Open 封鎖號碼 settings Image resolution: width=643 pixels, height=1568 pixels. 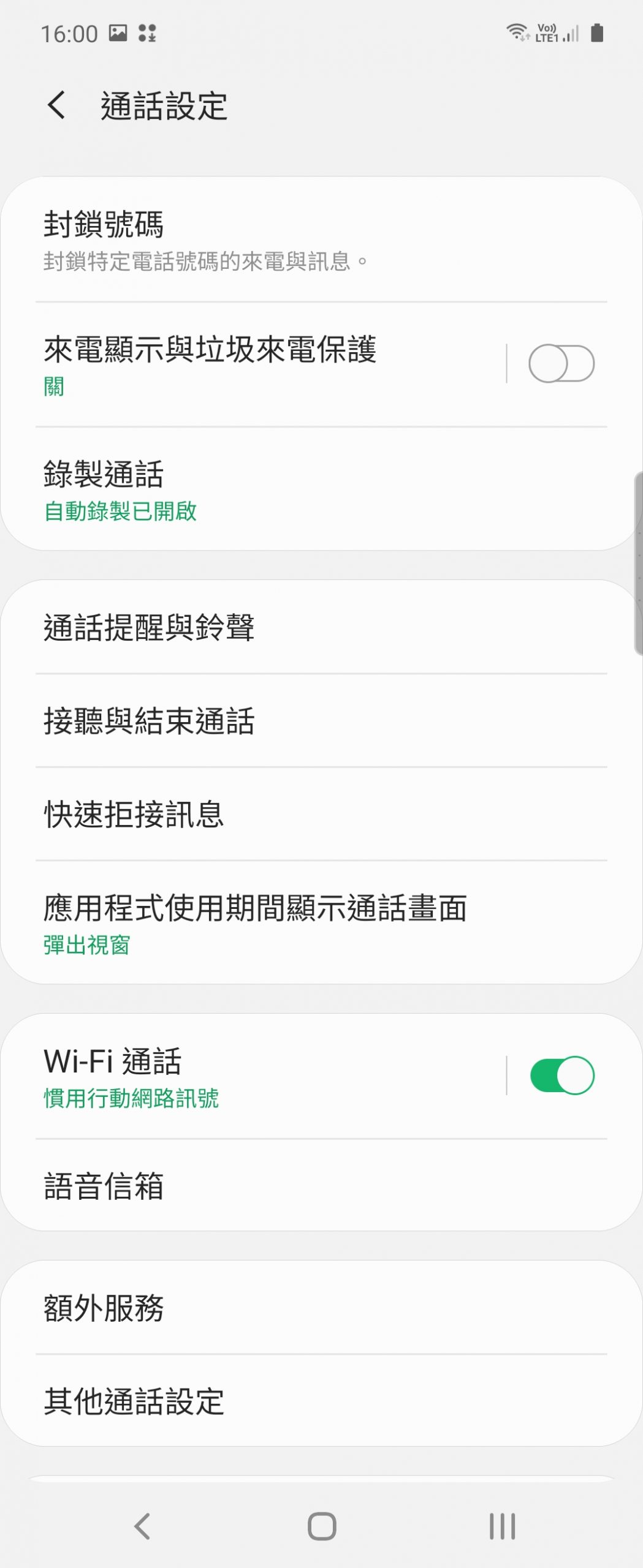pyautogui.click(x=321, y=239)
